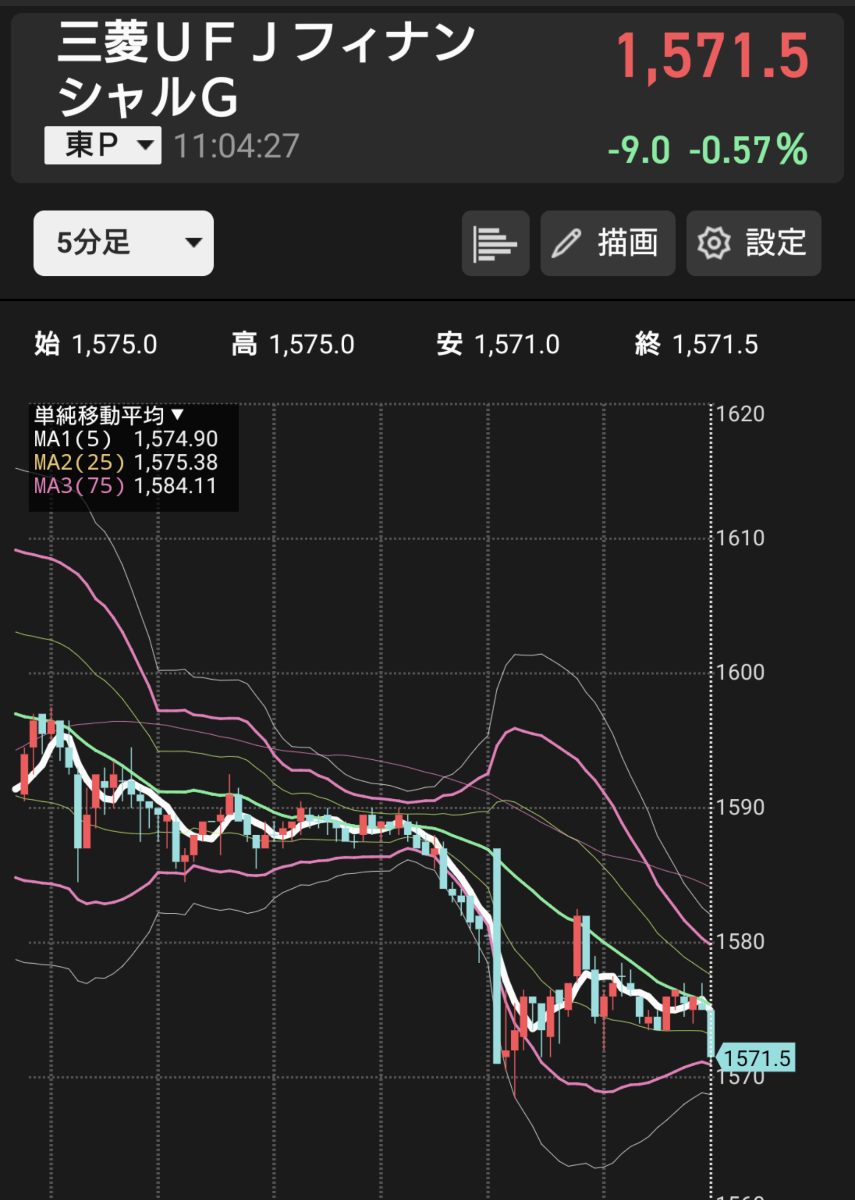
Task: Open the 描画 drawing tools
Action: [x=608, y=243]
